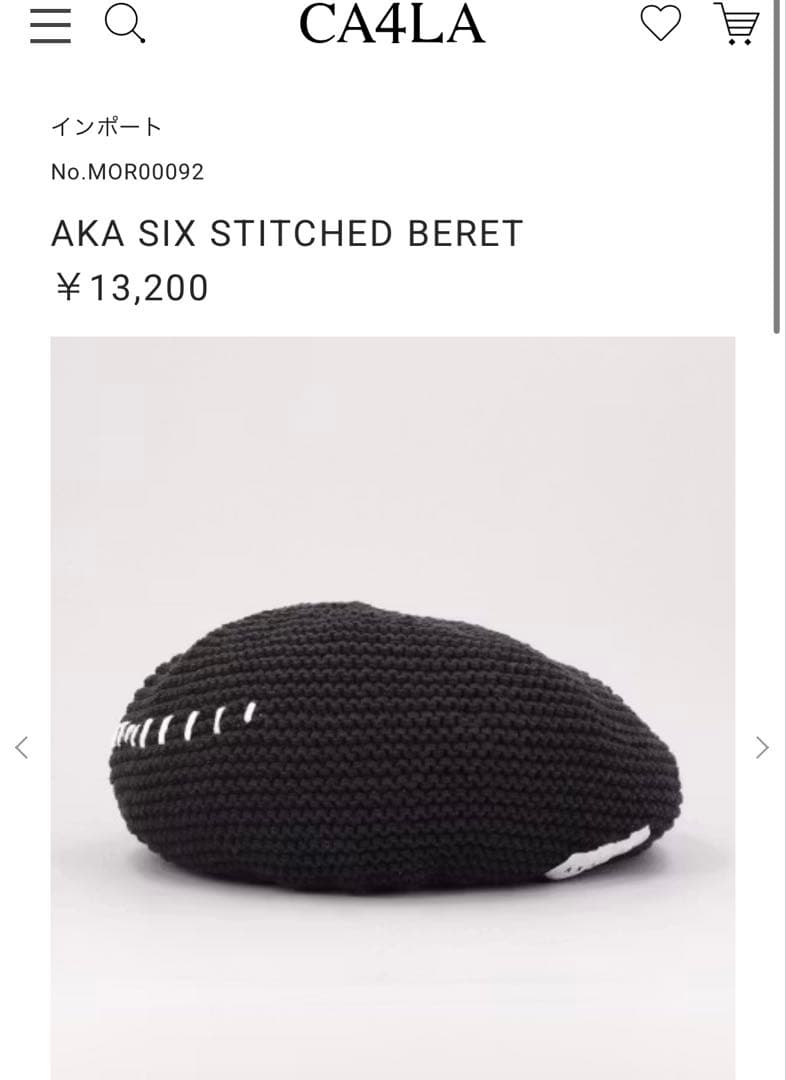This screenshot has height=1080, width=786.
Task: Click product number No.MOR00092
Action: click(x=127, y=172)
